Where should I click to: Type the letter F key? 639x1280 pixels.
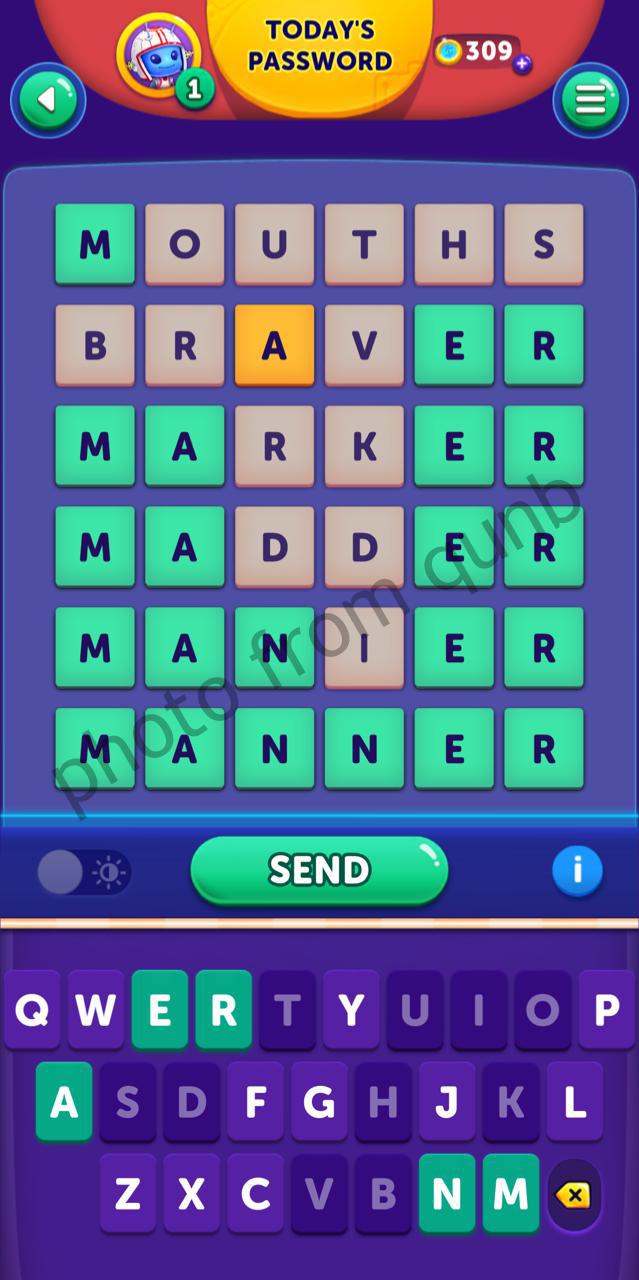[255, 1102]
